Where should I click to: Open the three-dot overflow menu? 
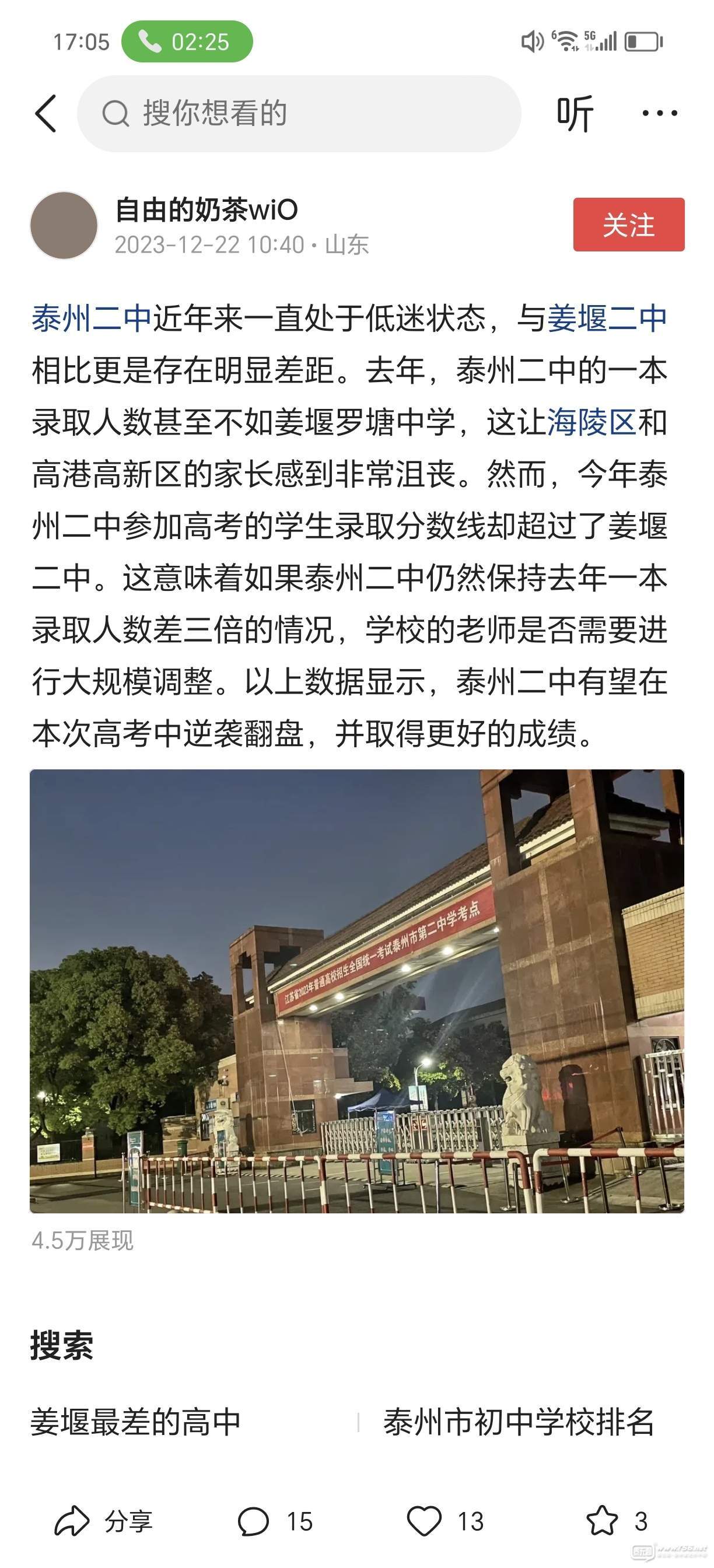(x=660, y=113)
